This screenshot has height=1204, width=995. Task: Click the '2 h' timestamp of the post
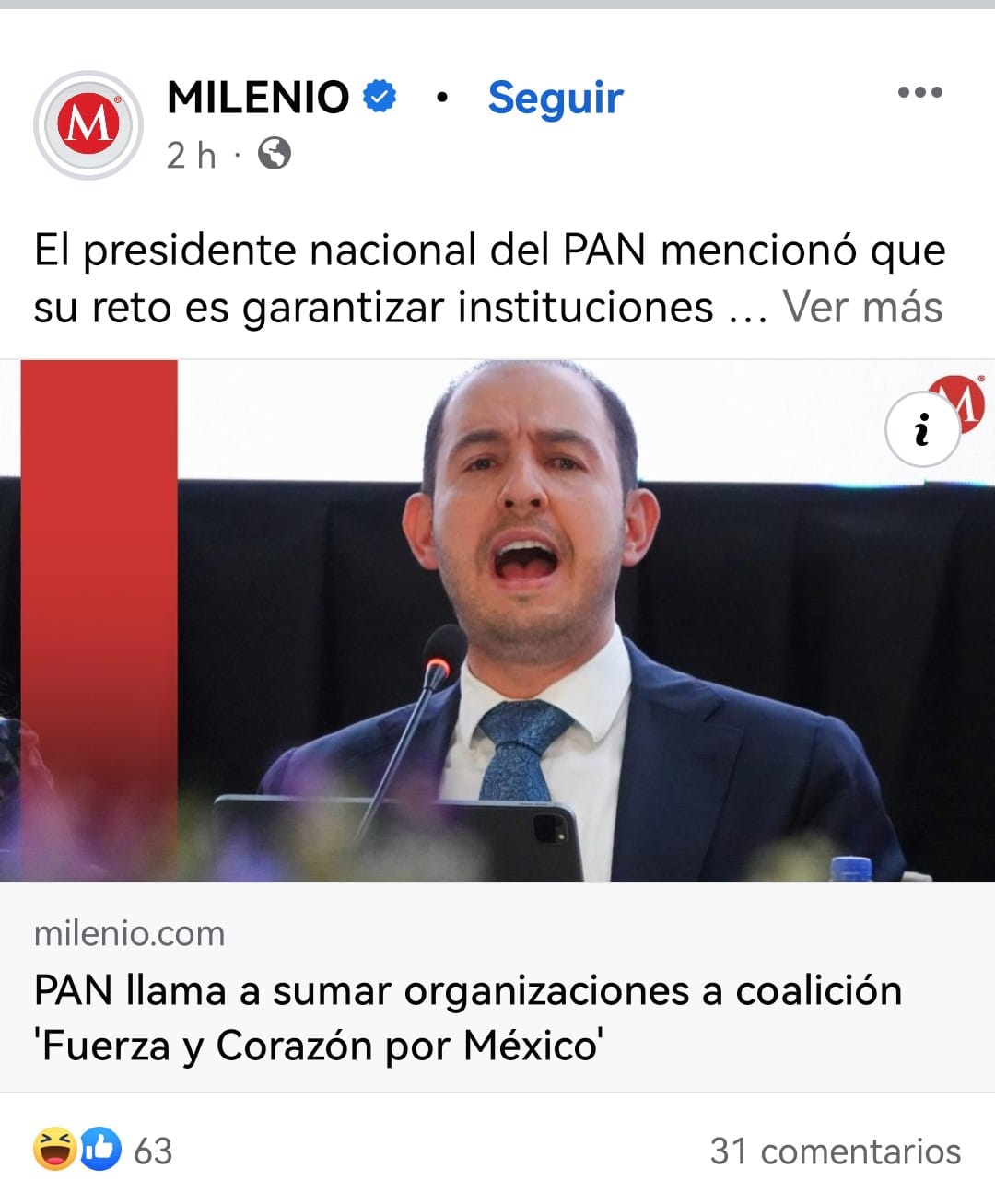189,155
